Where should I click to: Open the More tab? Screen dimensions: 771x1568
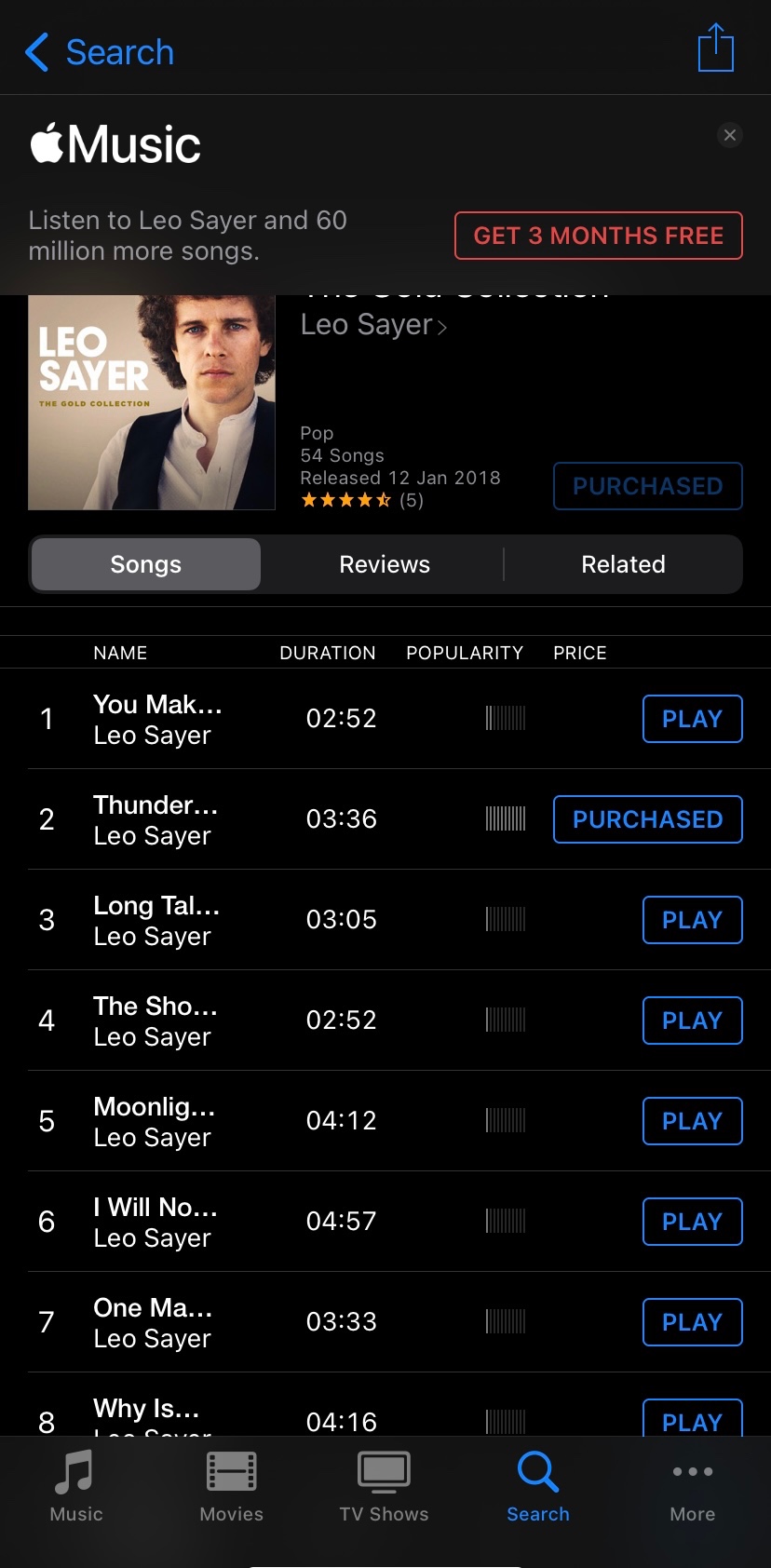click(x=692, y=1487)
